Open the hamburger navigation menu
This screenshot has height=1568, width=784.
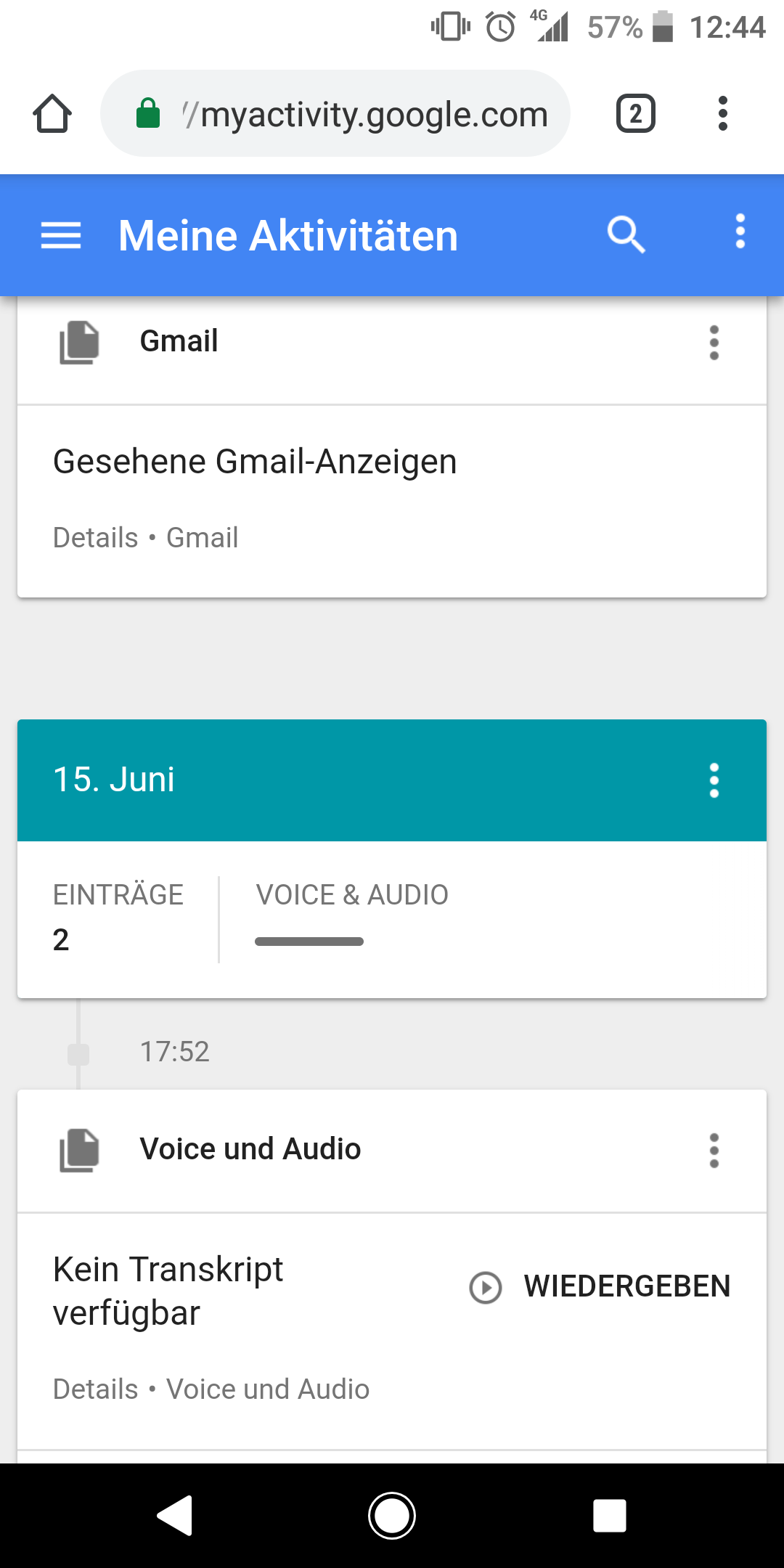tap(60, 234)
